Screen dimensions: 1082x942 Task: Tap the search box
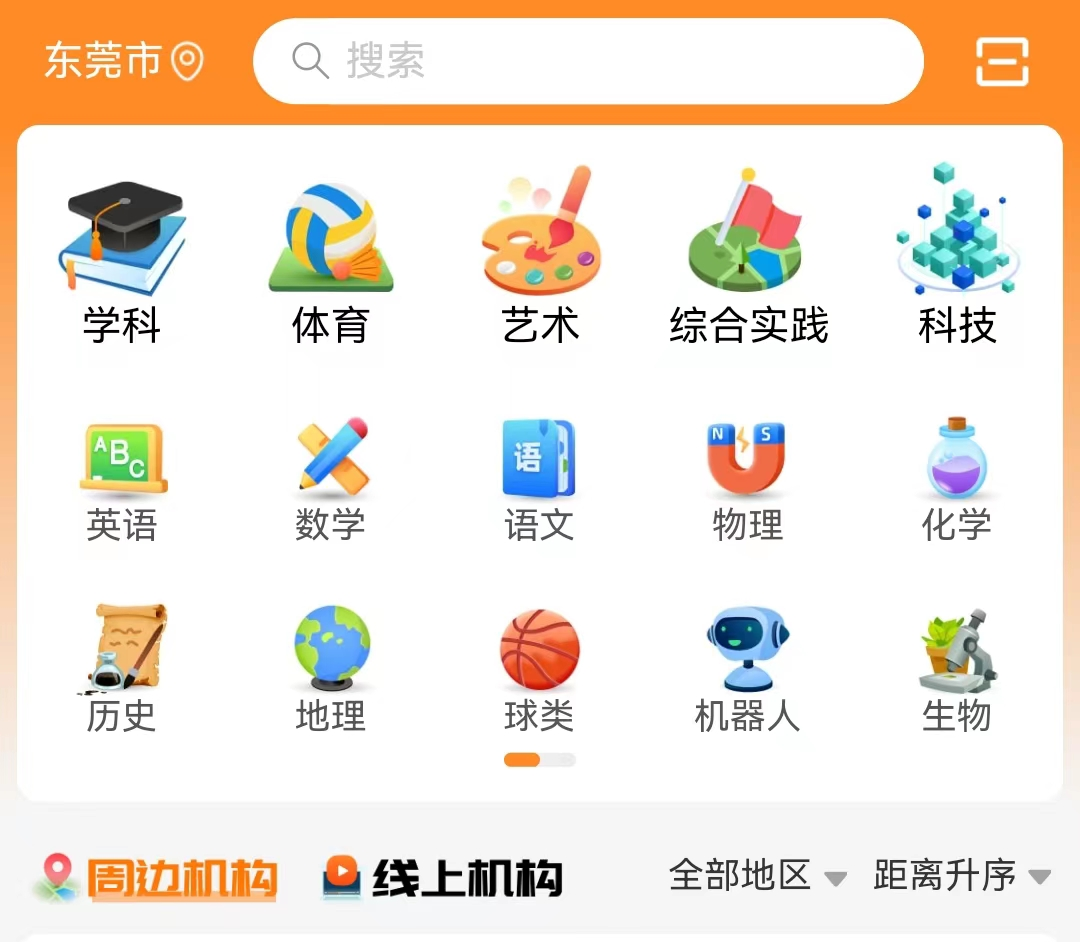point(588,61)
